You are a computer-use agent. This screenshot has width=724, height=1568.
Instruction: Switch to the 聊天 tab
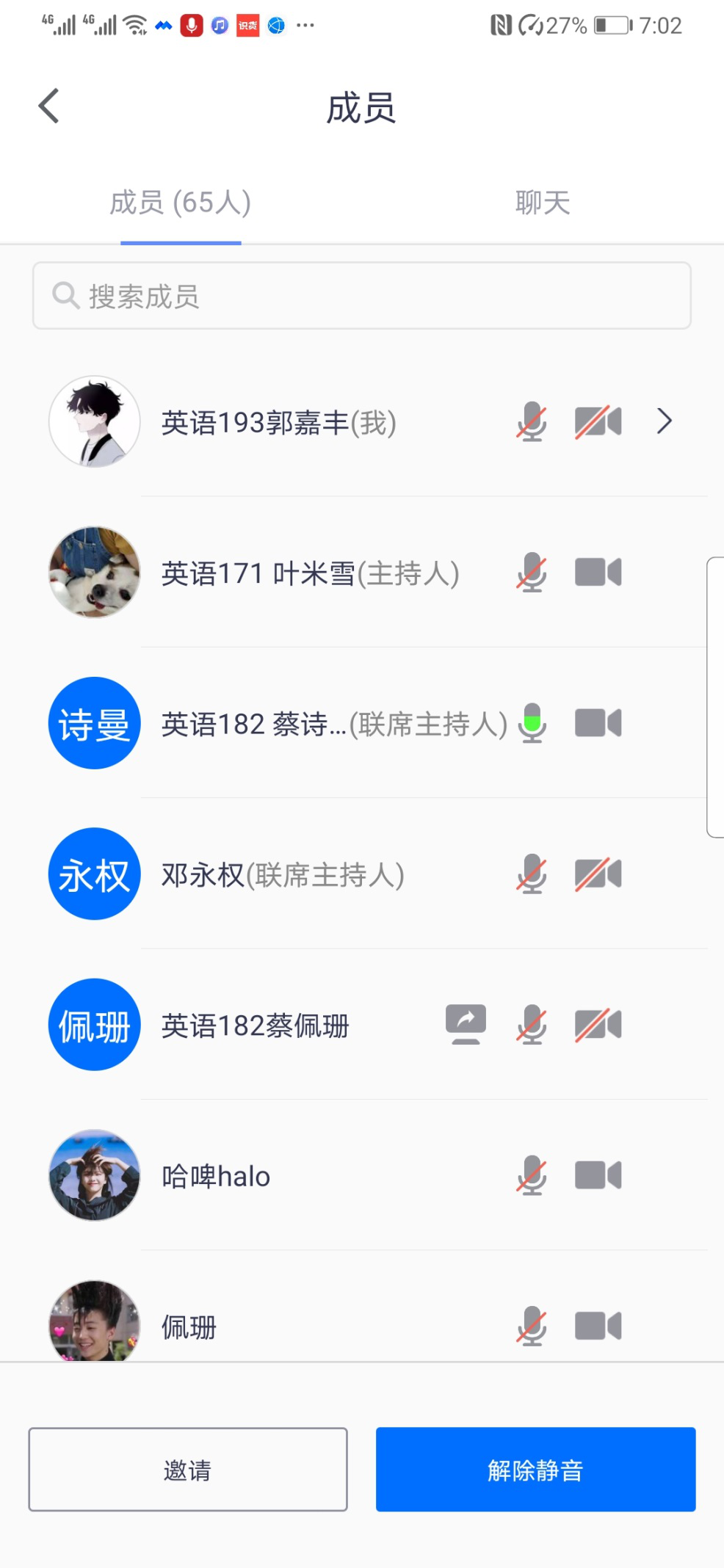pyautogui.click(x=543, y=203)
